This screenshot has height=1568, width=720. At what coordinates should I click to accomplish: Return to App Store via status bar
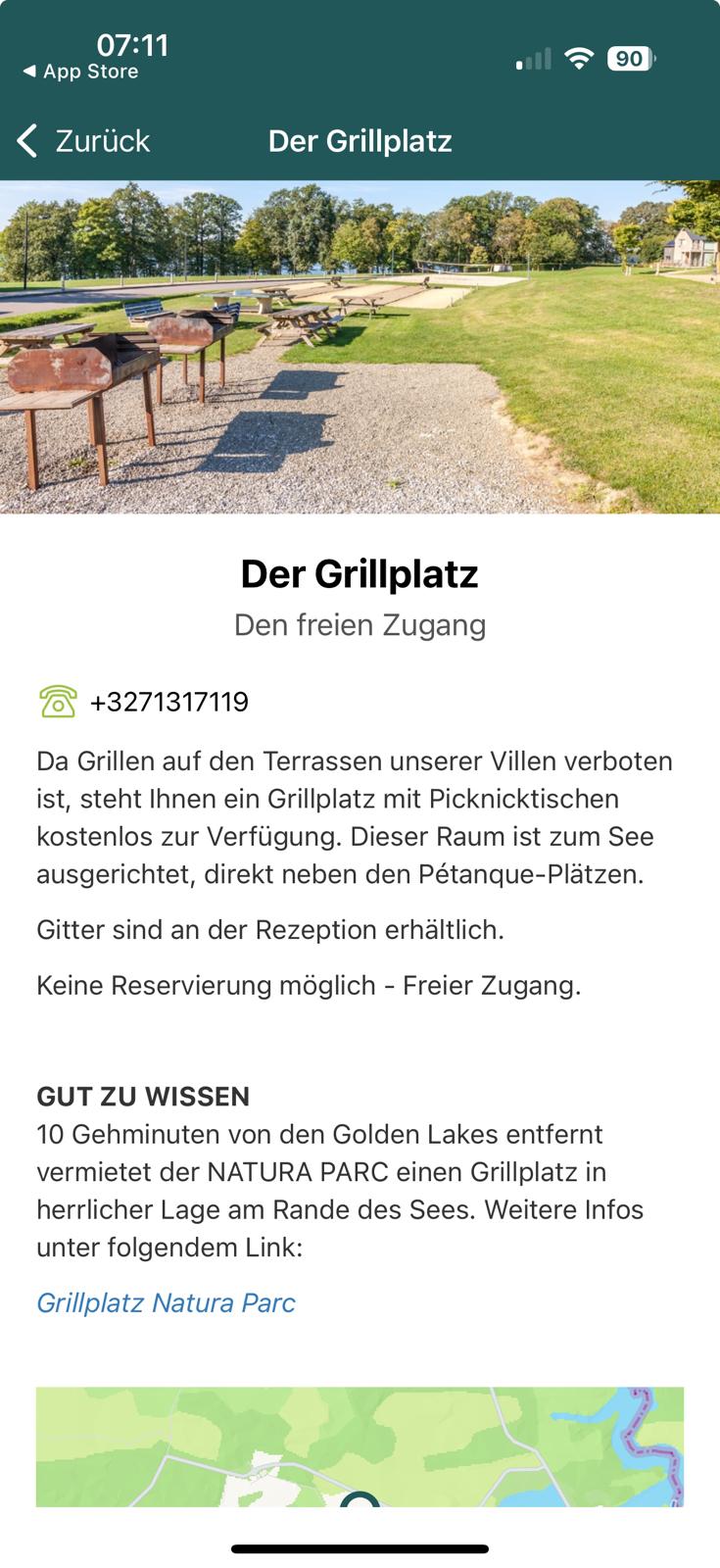[x=80, y=72]
